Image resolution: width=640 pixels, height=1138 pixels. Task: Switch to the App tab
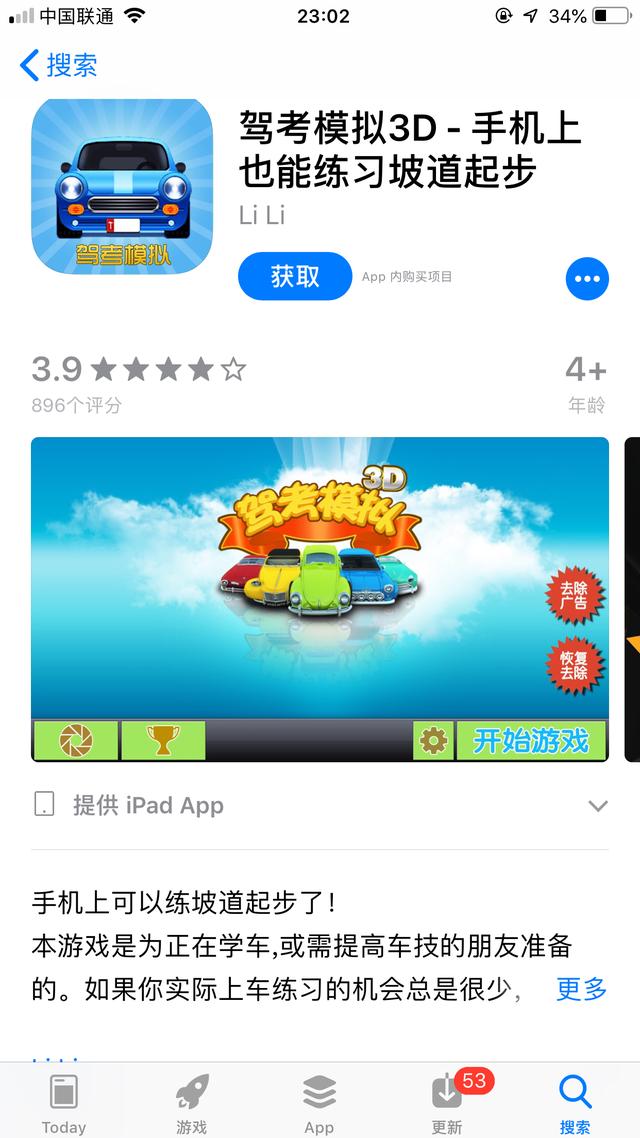pos(319,1104)
